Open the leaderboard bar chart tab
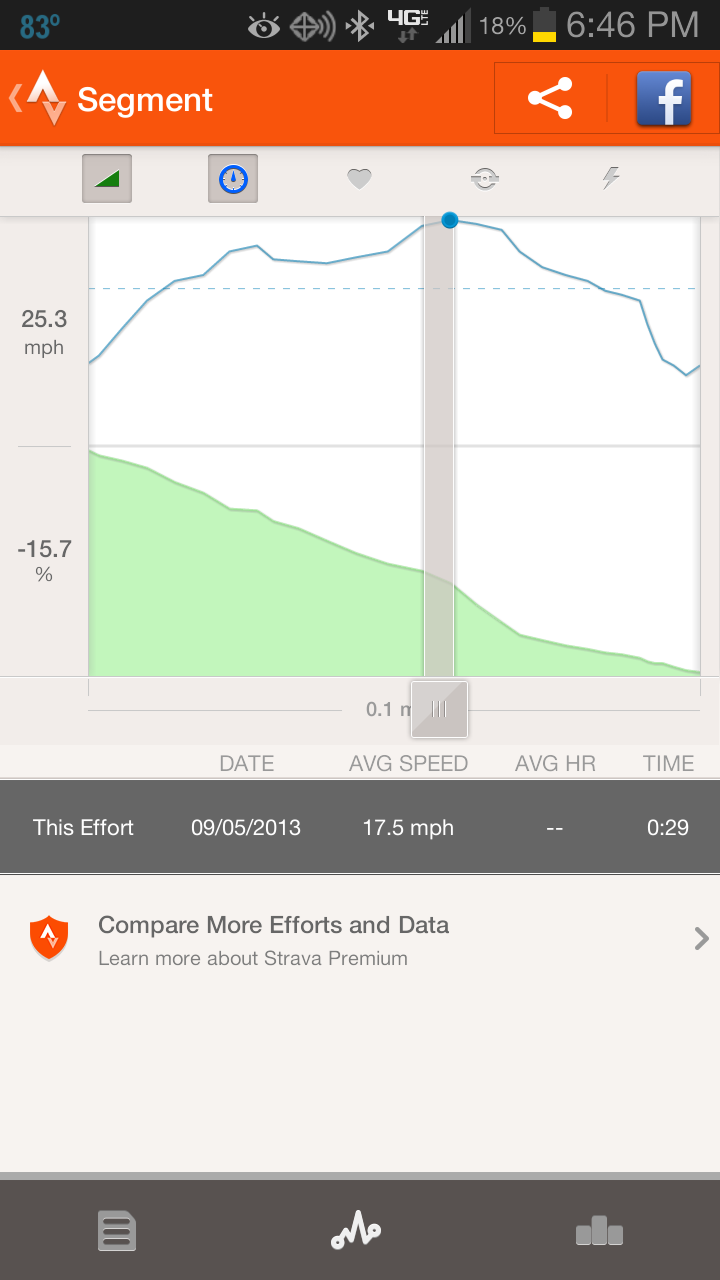720x1280 pixels. point(600,1231)
